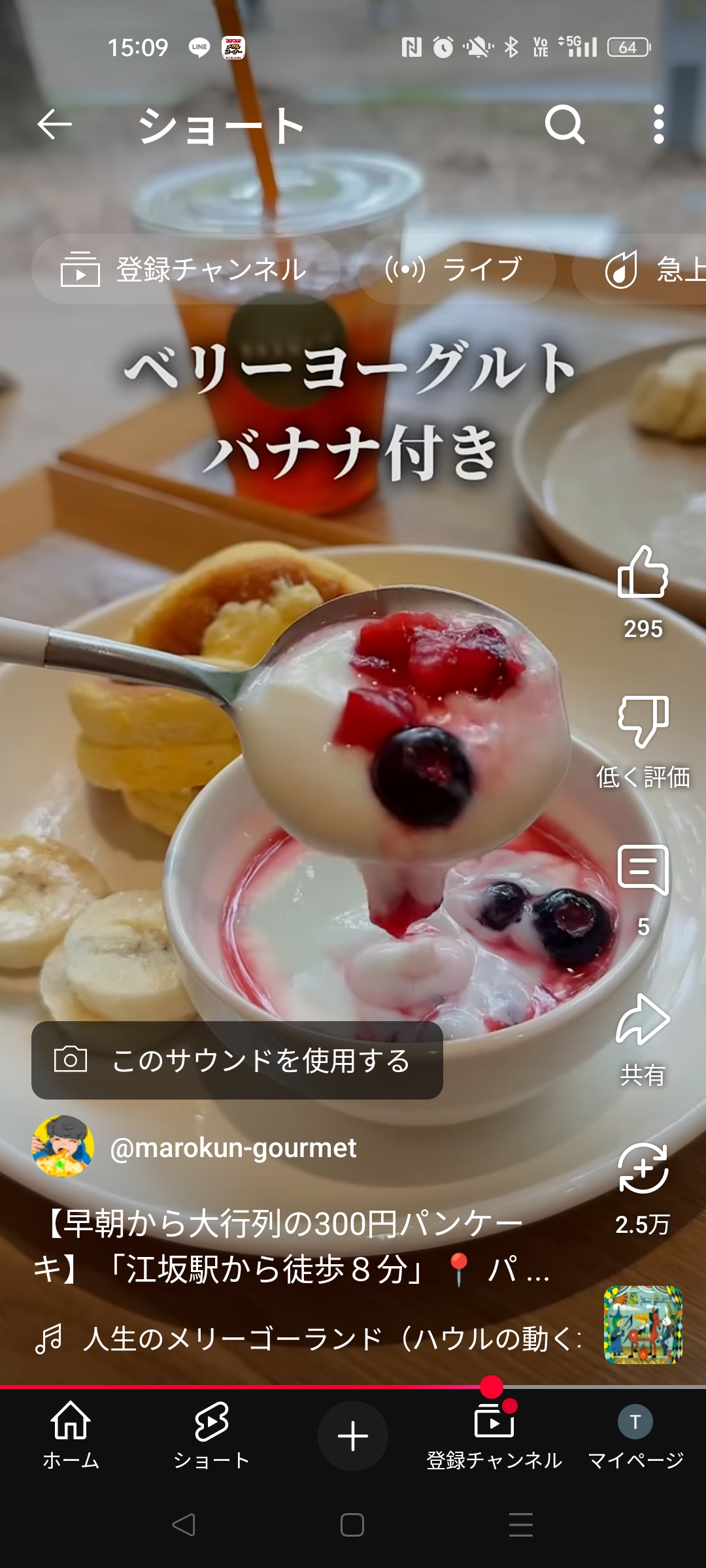Expand the video description text
This screenshot has height=1568, width=706.
[294, 1246]
